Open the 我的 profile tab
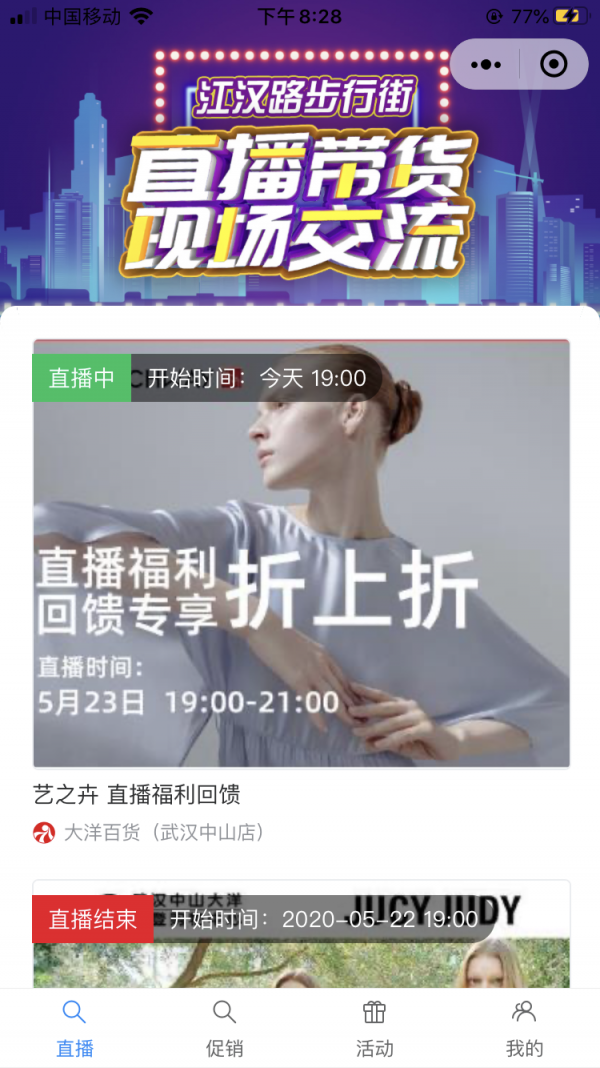This screenshot has width=600, height=1068. coord(524,1028)
